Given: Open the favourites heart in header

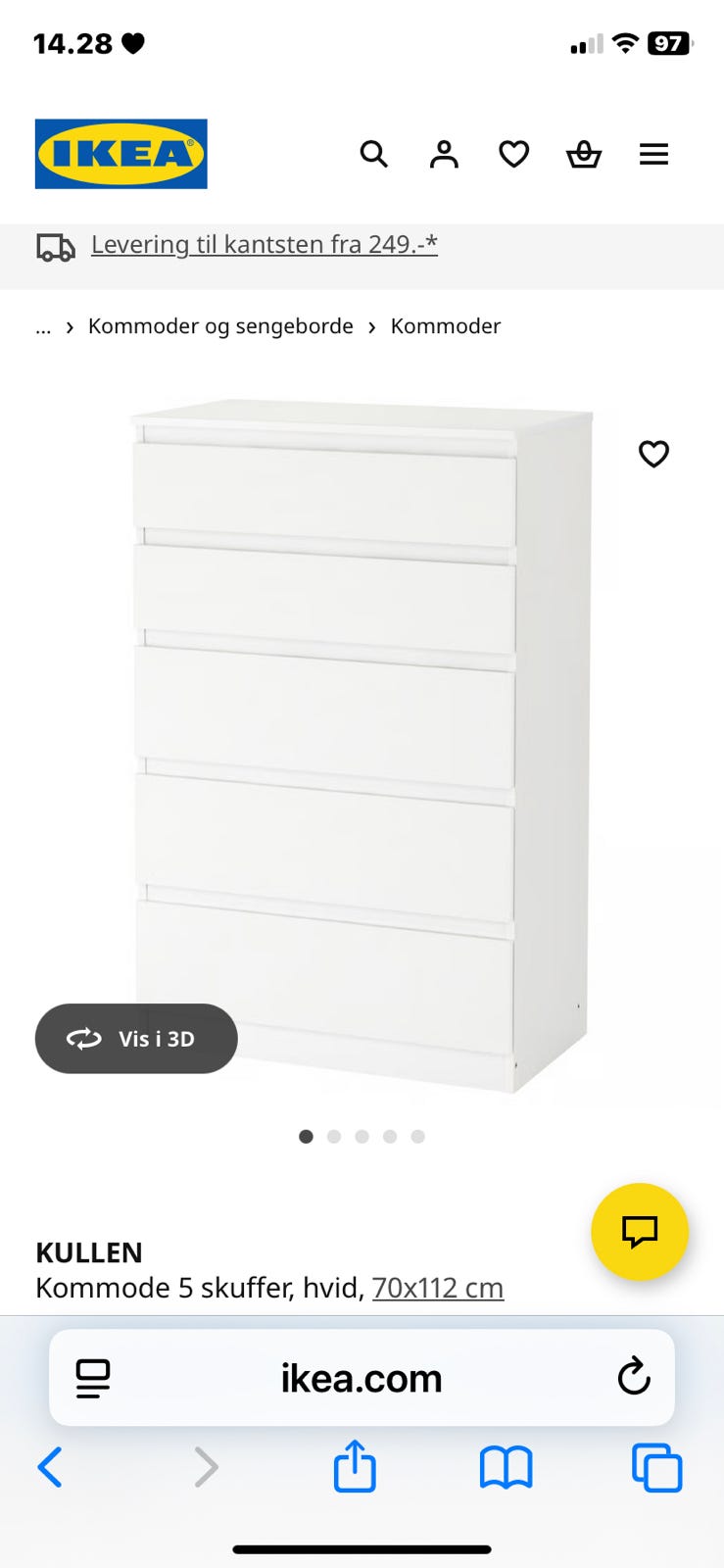Looking at the screenshot, I should click(x=513, y=154).
